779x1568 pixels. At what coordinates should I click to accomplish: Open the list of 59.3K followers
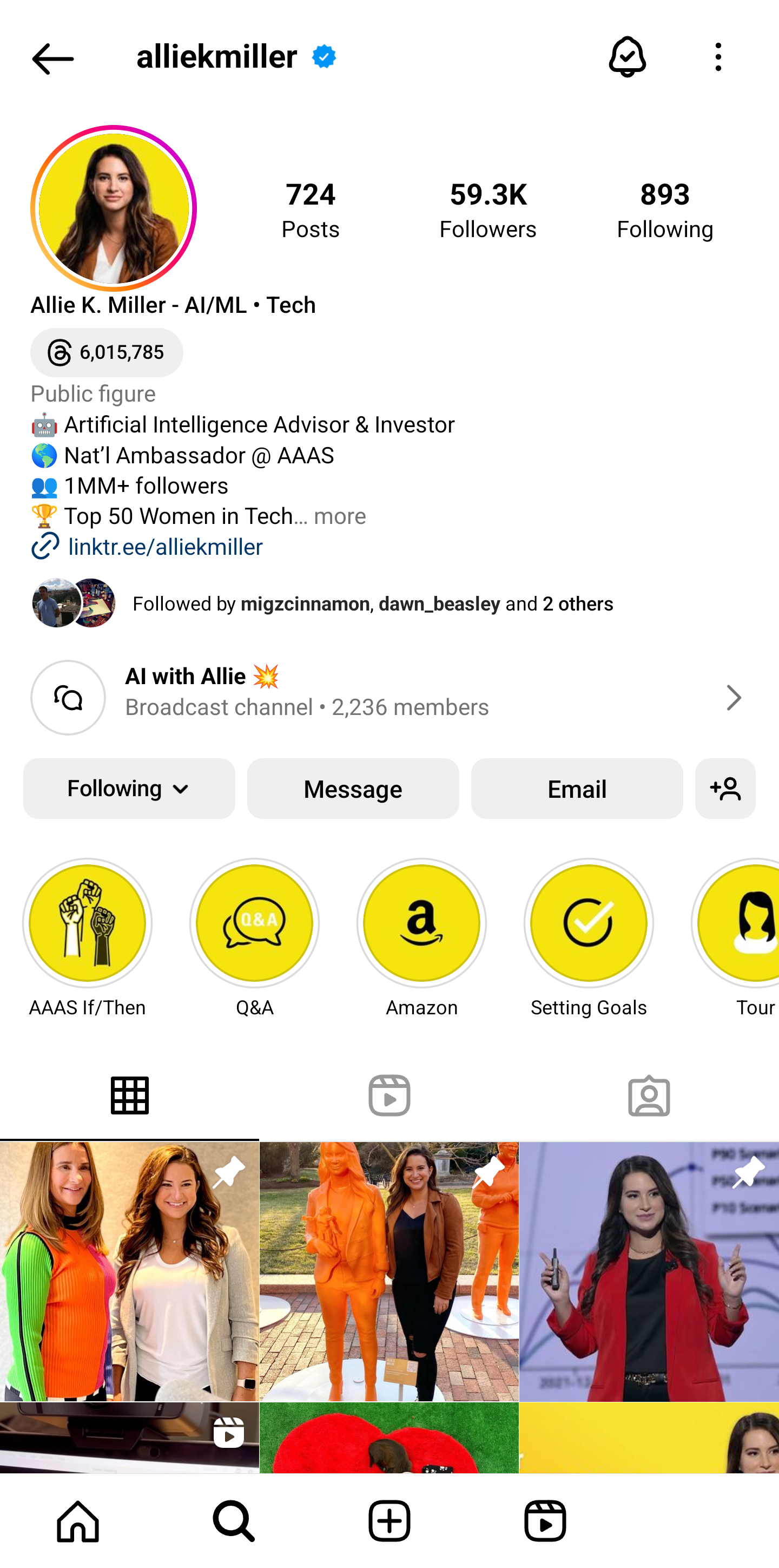[488, 211]
